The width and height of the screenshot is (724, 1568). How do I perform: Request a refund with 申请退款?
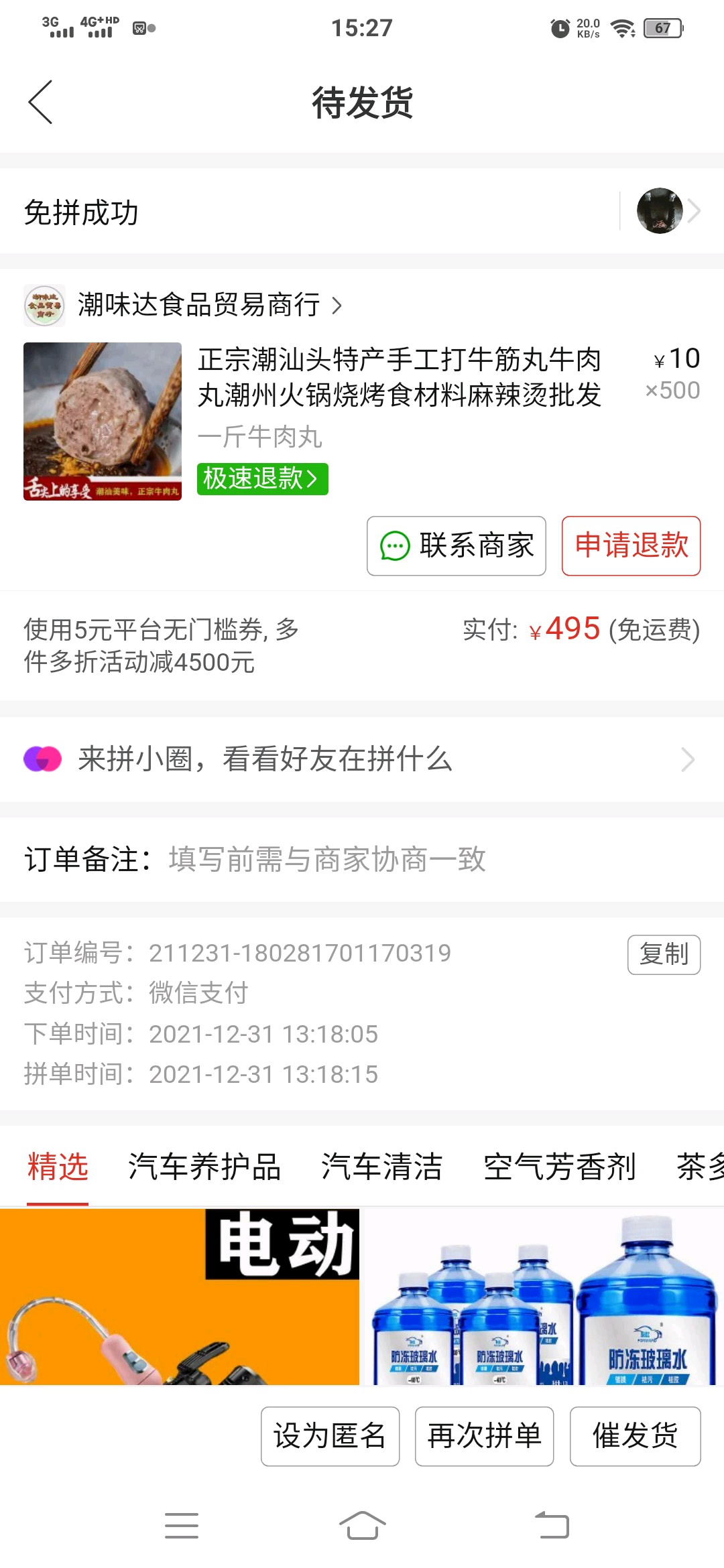click(631, 545)
